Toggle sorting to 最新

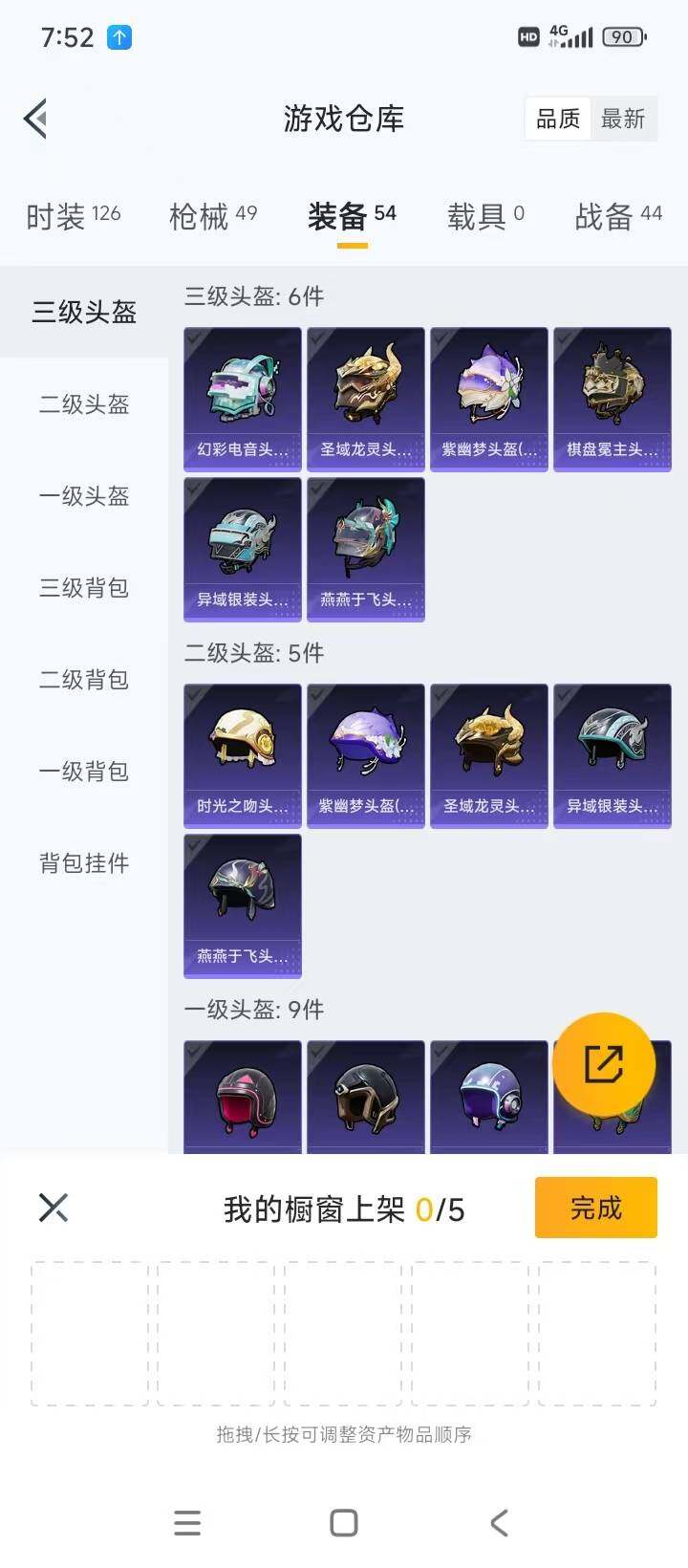point(624,118)
